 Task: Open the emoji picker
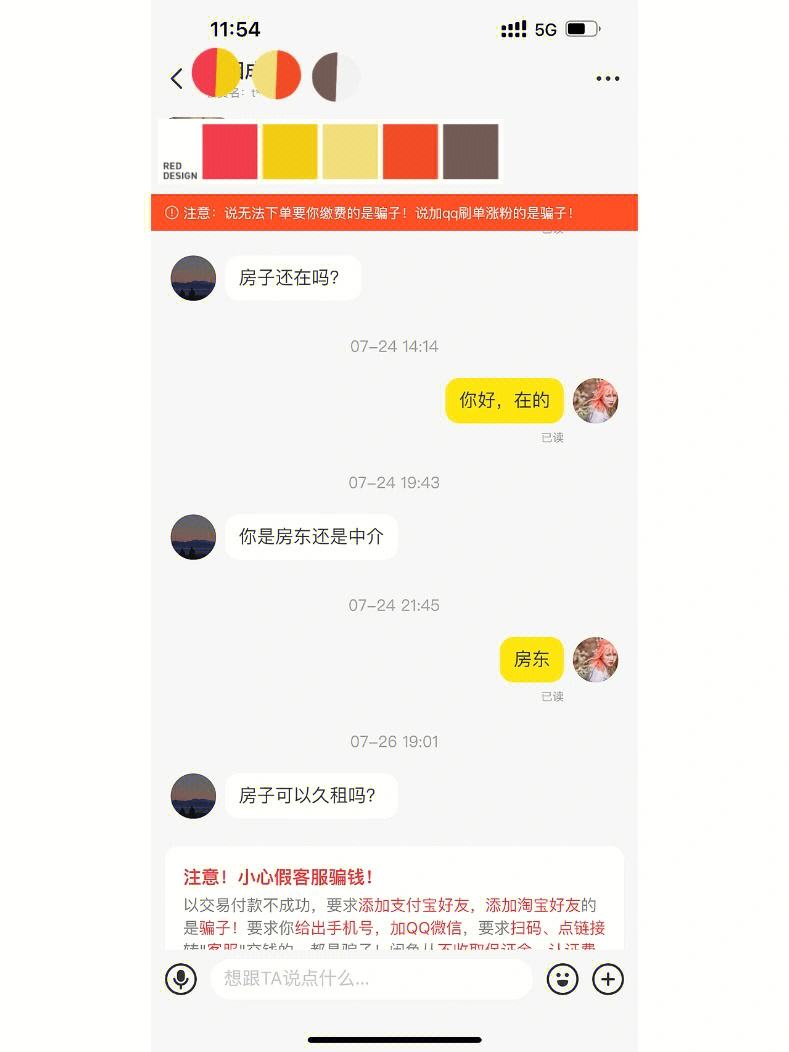tap(563, 979)
